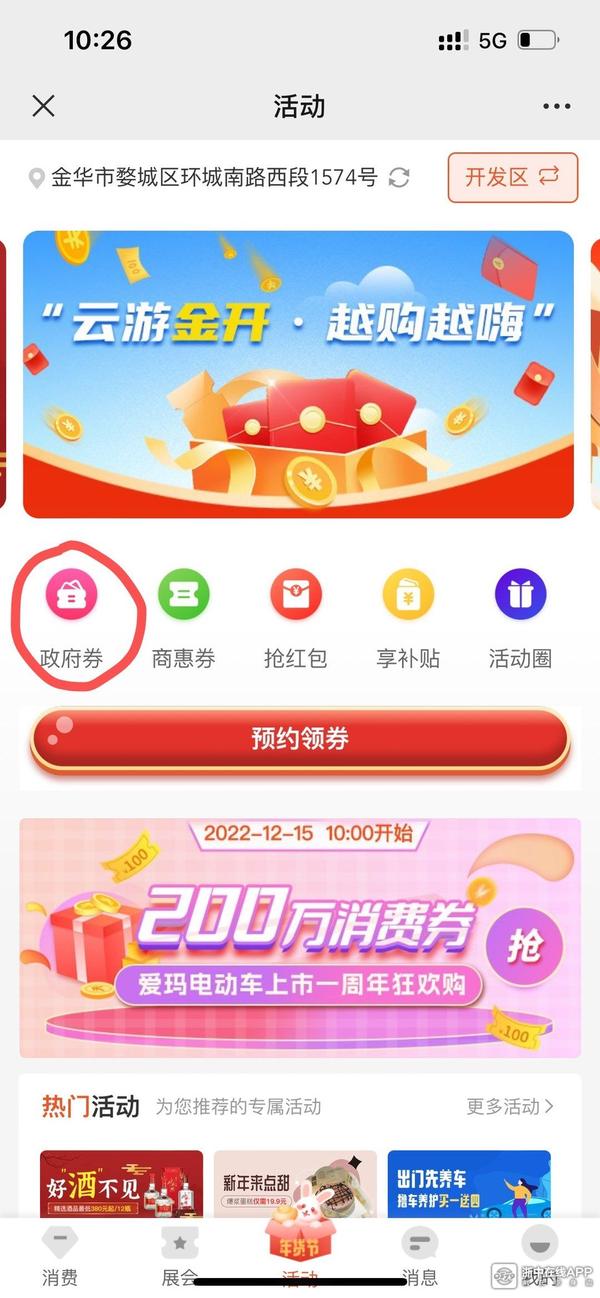Tap the 预约领券 button
The width and height of the screenshot is (600, 1298).
click(x=299, y=740)
